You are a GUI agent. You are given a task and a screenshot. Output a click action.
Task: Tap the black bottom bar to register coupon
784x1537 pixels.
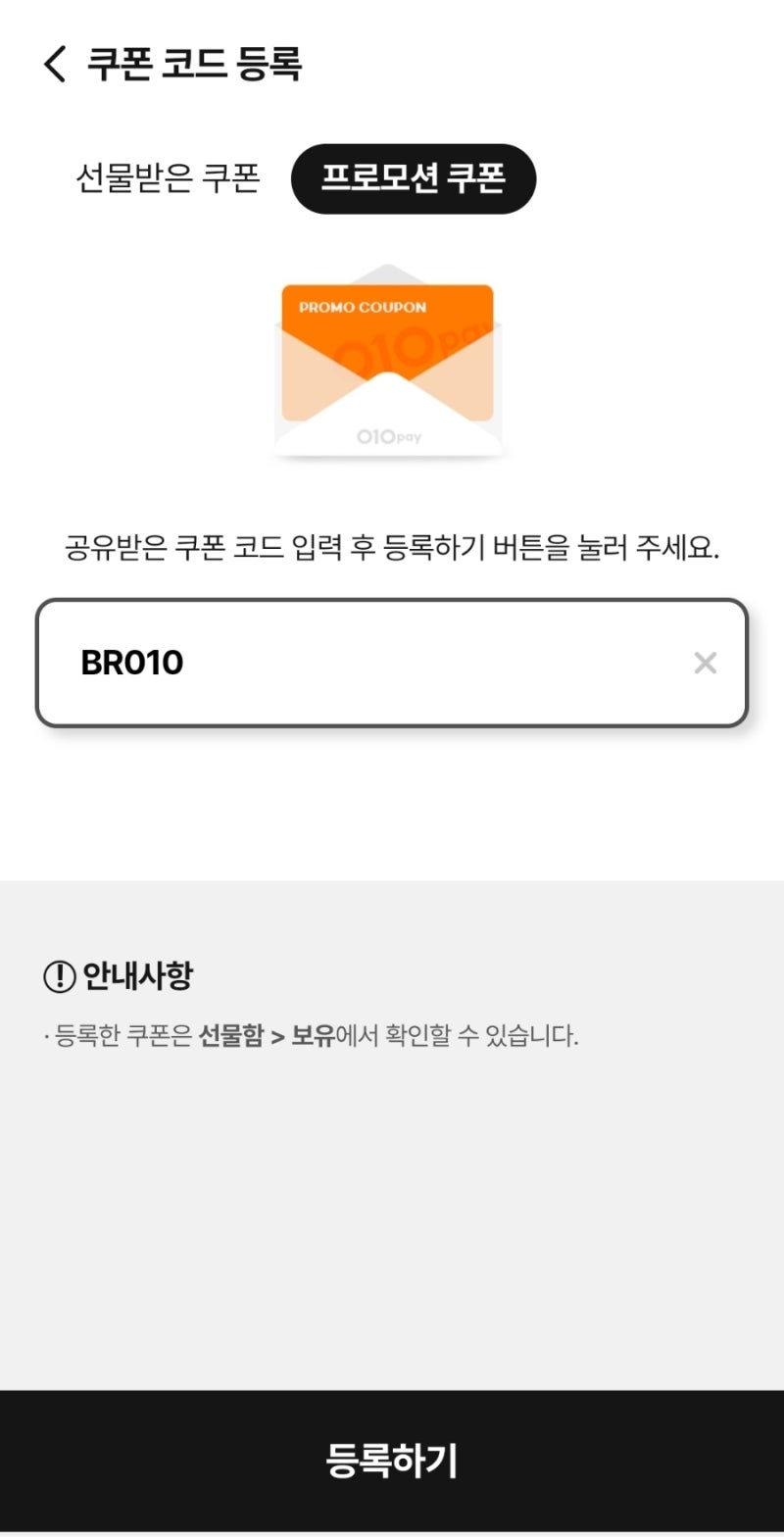[x=392, y=1462]
